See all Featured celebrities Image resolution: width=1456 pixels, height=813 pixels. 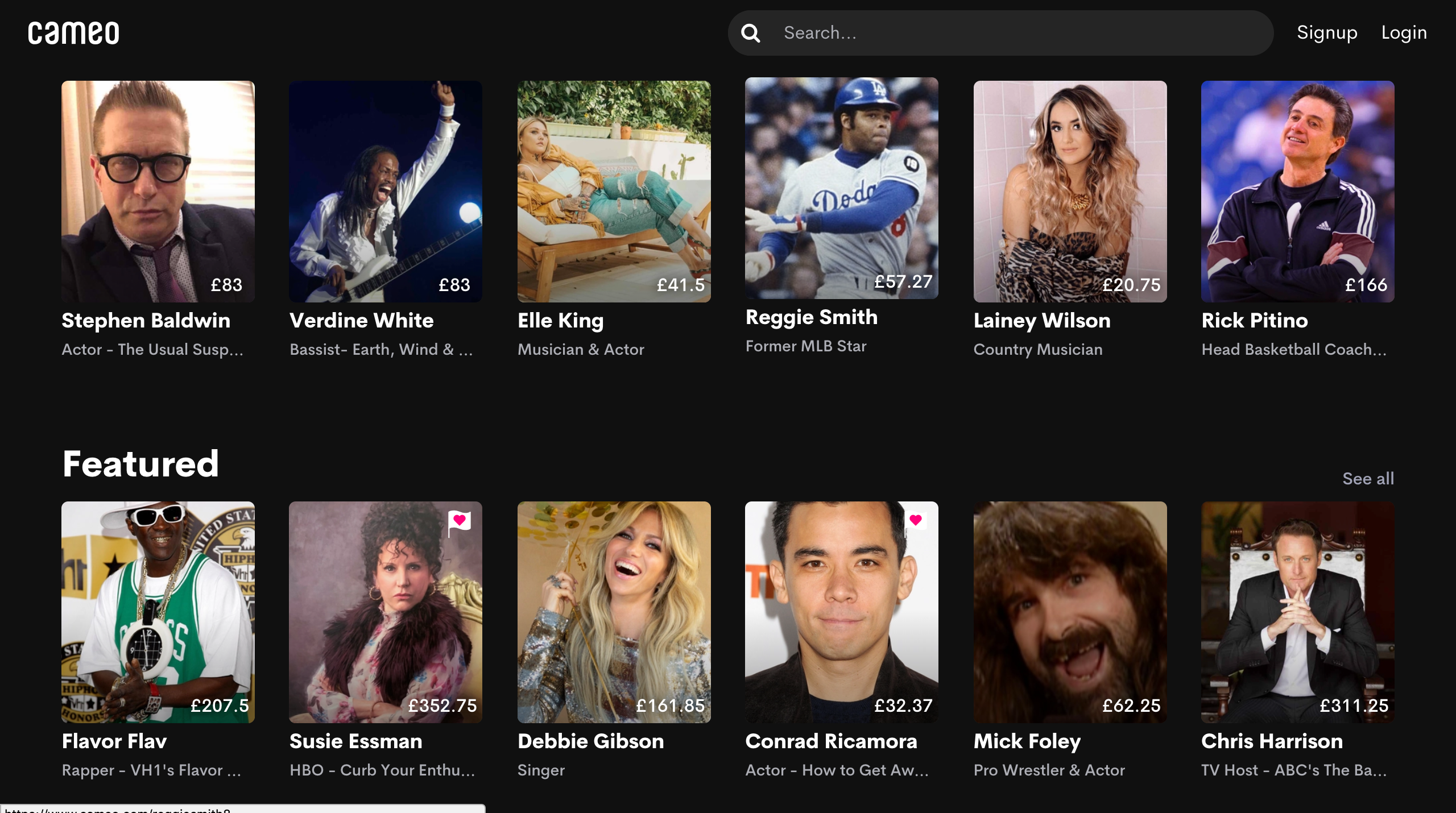(x=1367, y=479)
